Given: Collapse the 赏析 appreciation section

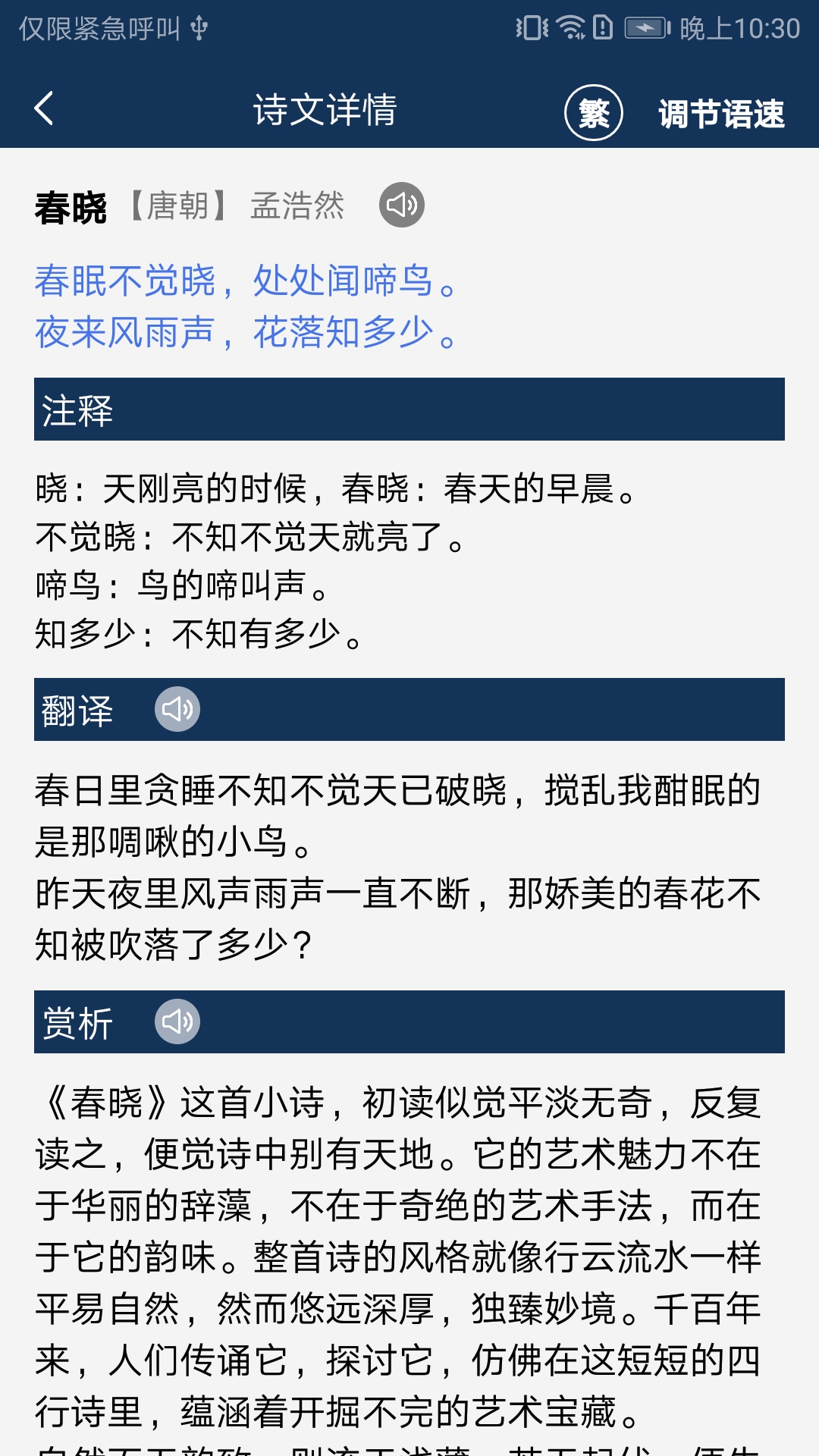Looking at the screenshot, I should click(80, 1023).
